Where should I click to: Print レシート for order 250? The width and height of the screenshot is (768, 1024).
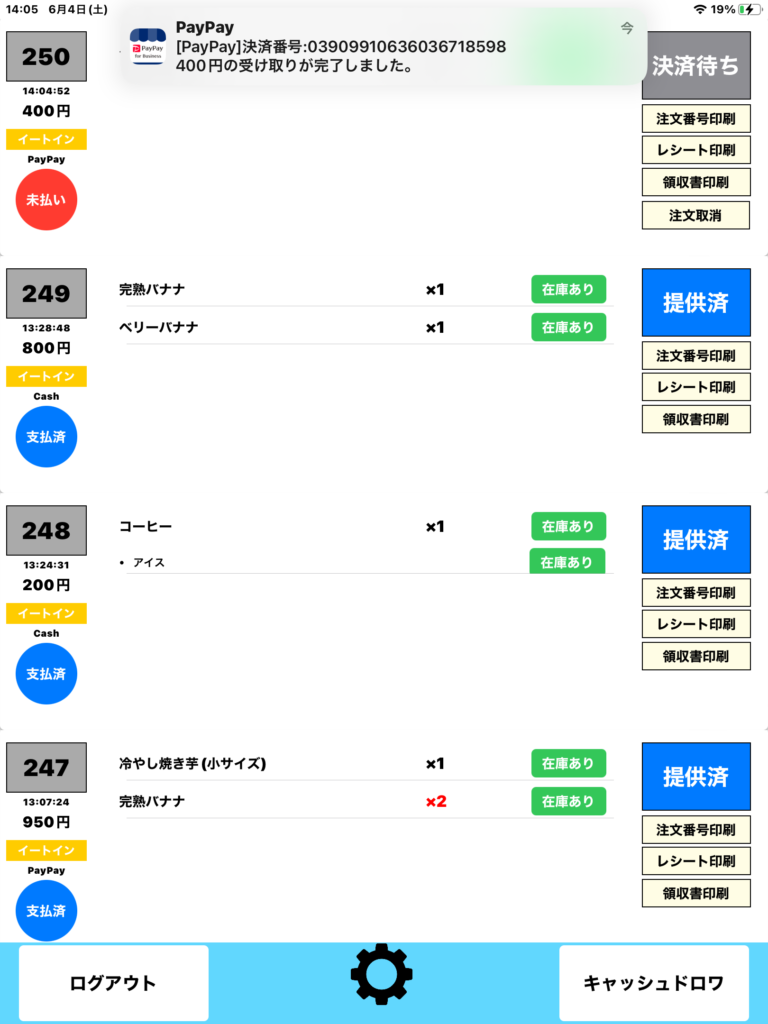click(x=695, y=150)
